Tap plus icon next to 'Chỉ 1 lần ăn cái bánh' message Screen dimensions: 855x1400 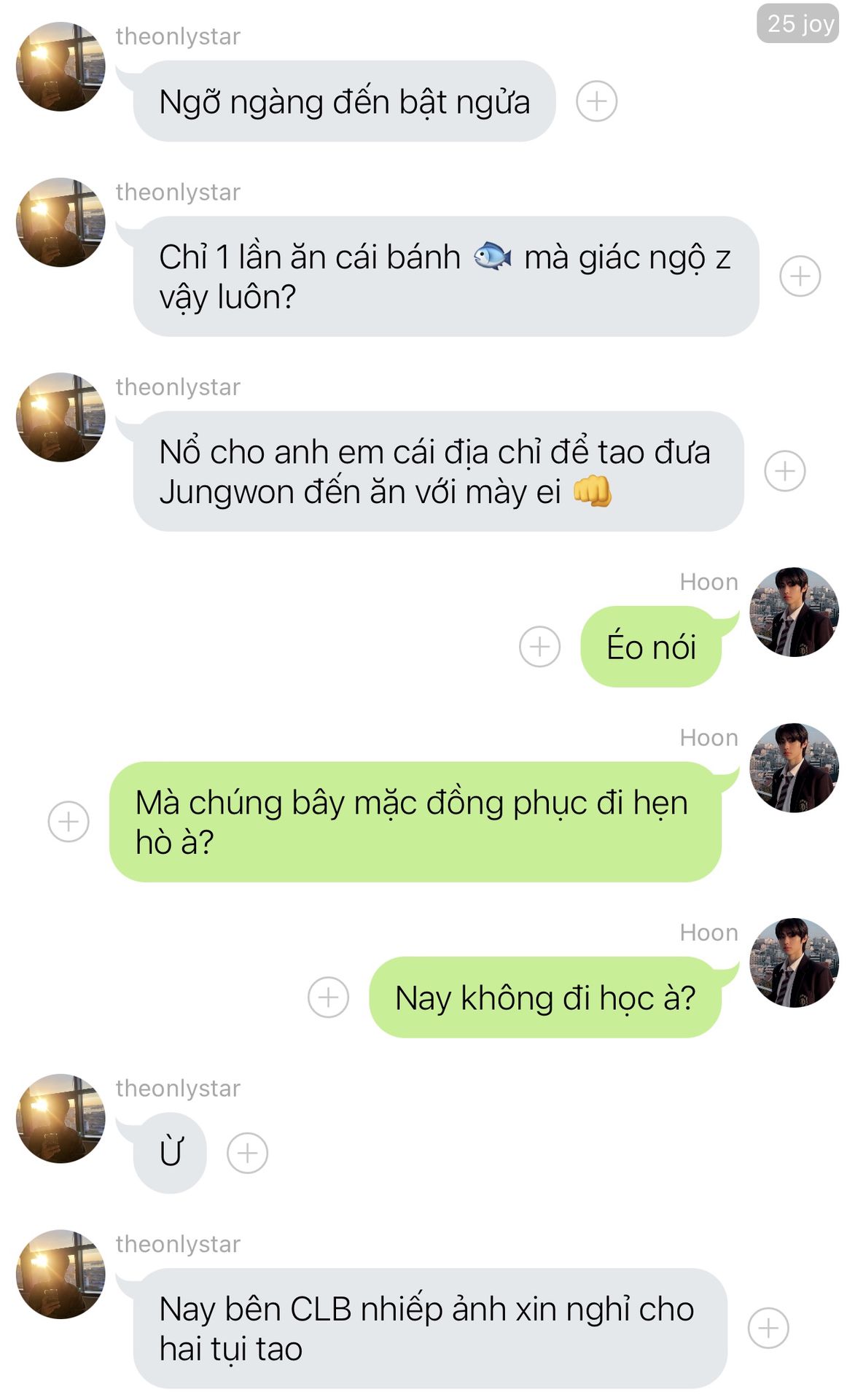point(800,276)
